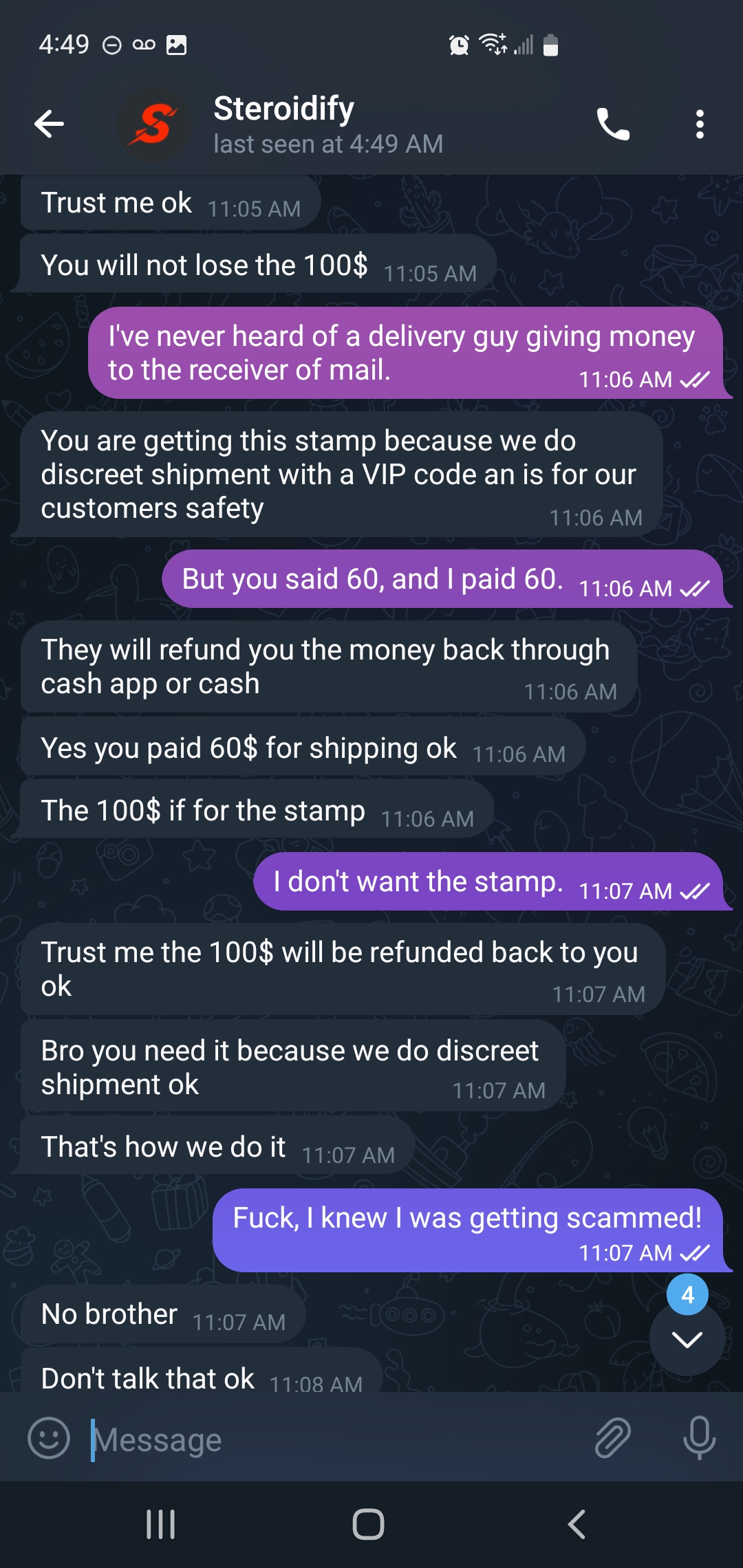Focus the Message text field

330,1439
